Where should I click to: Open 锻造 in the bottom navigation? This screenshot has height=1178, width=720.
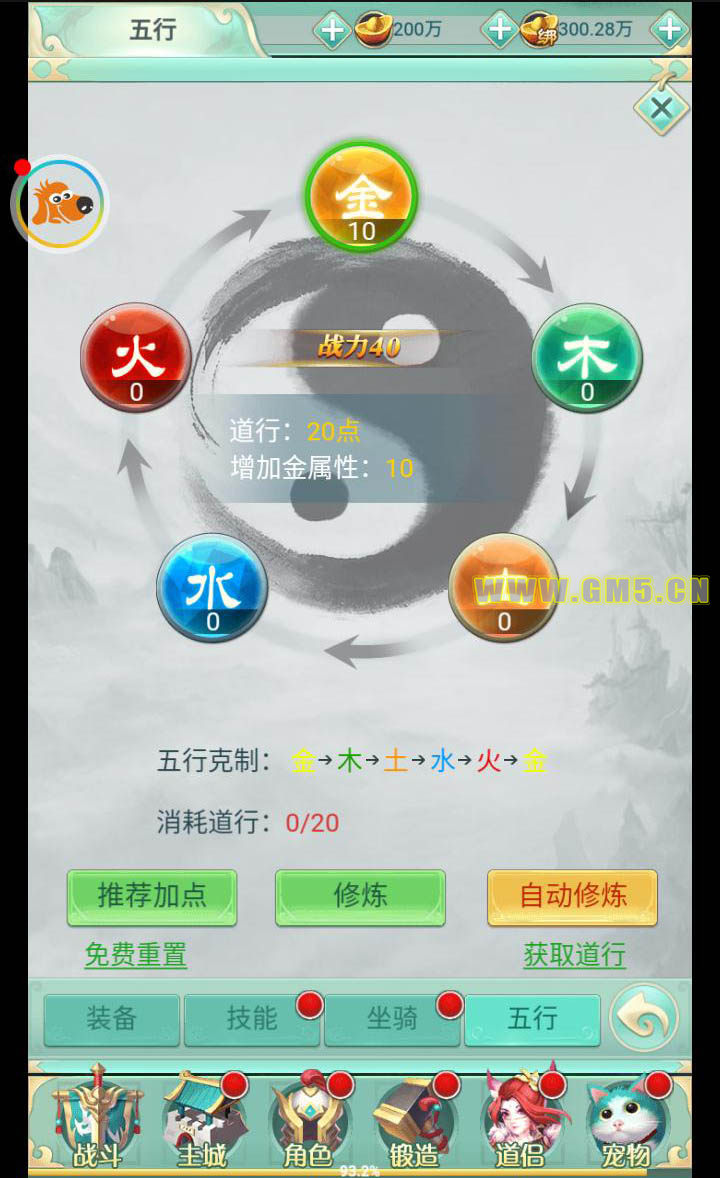tap(413, 1120)
